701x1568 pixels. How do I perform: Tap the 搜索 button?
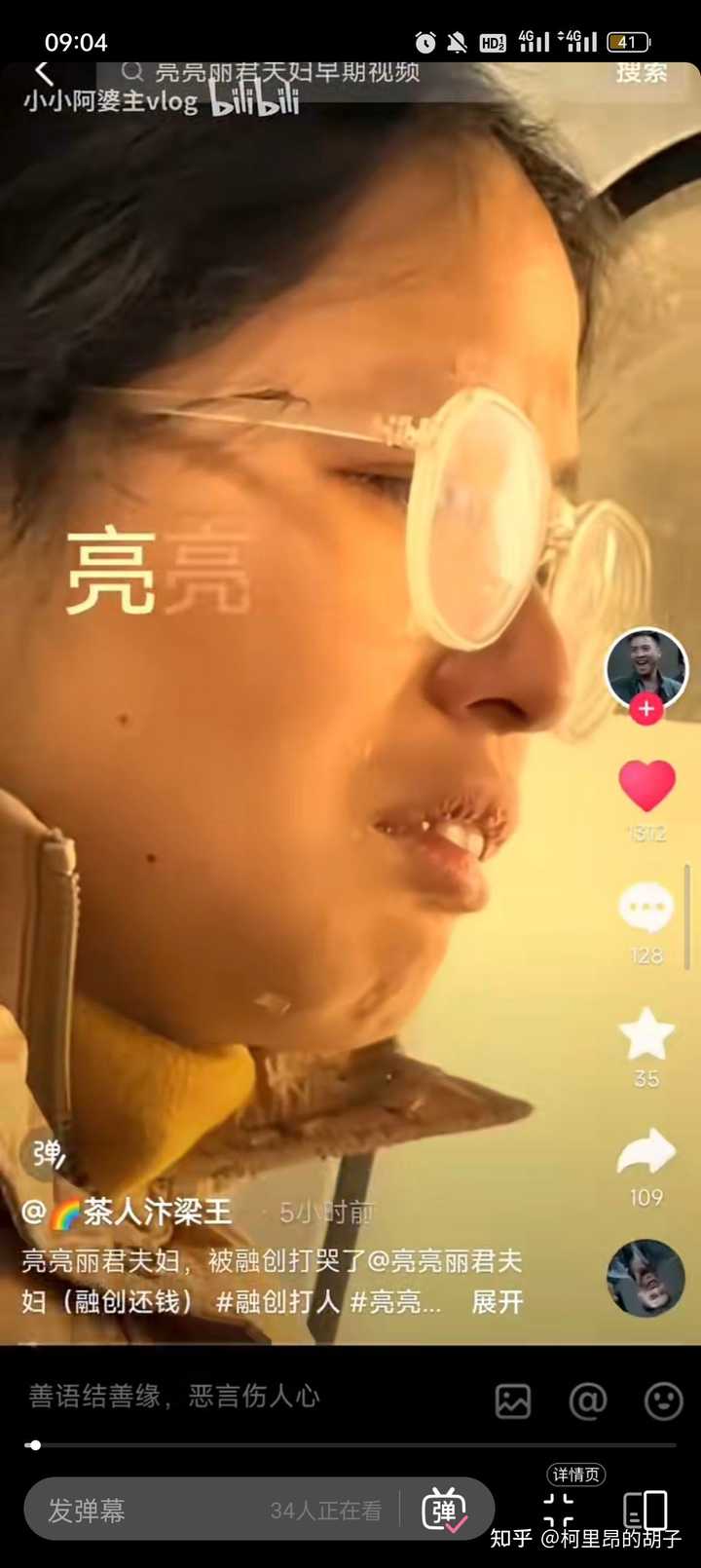[x=642, y=73]
